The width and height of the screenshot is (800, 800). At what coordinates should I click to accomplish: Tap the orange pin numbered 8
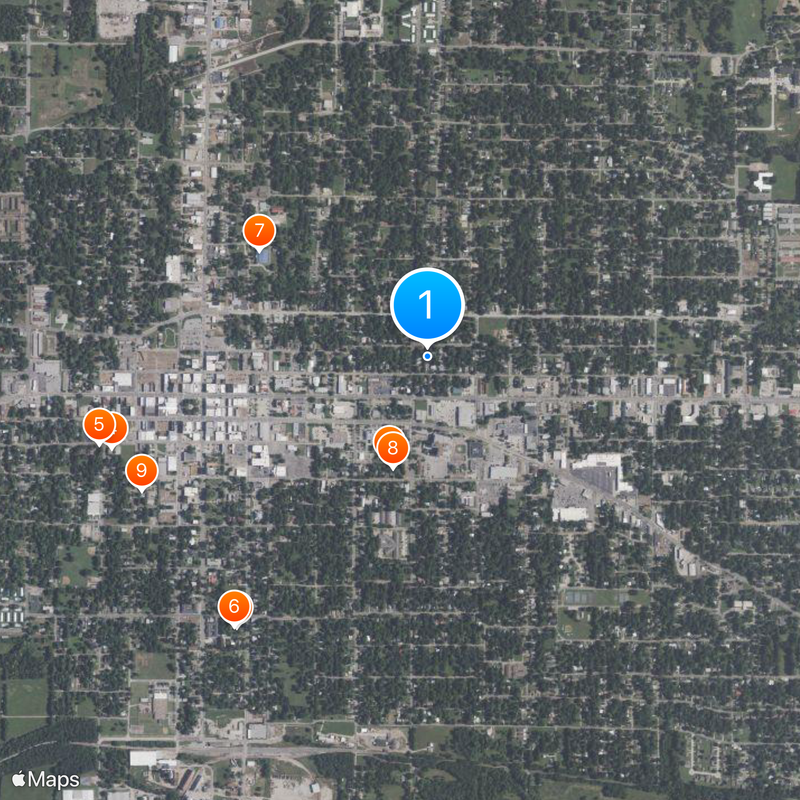coord(392,448)
